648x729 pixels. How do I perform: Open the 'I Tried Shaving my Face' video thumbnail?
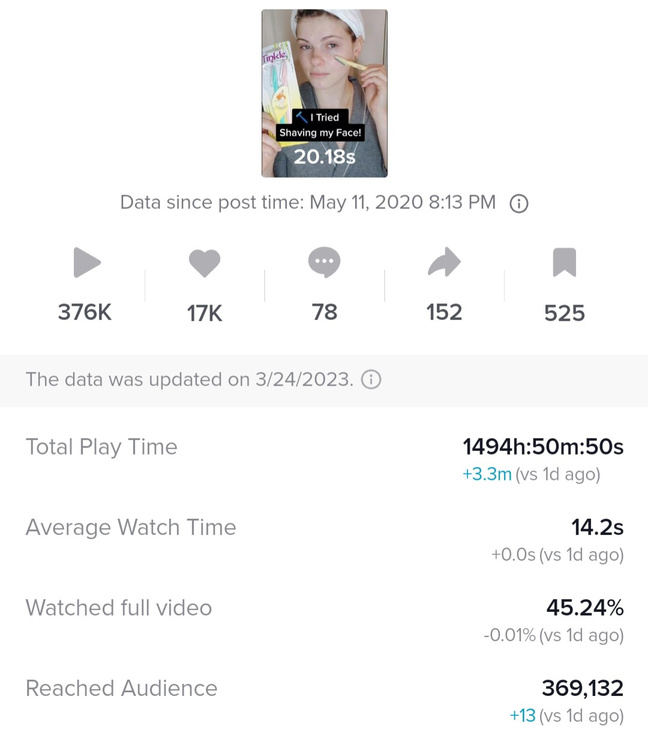324,93
